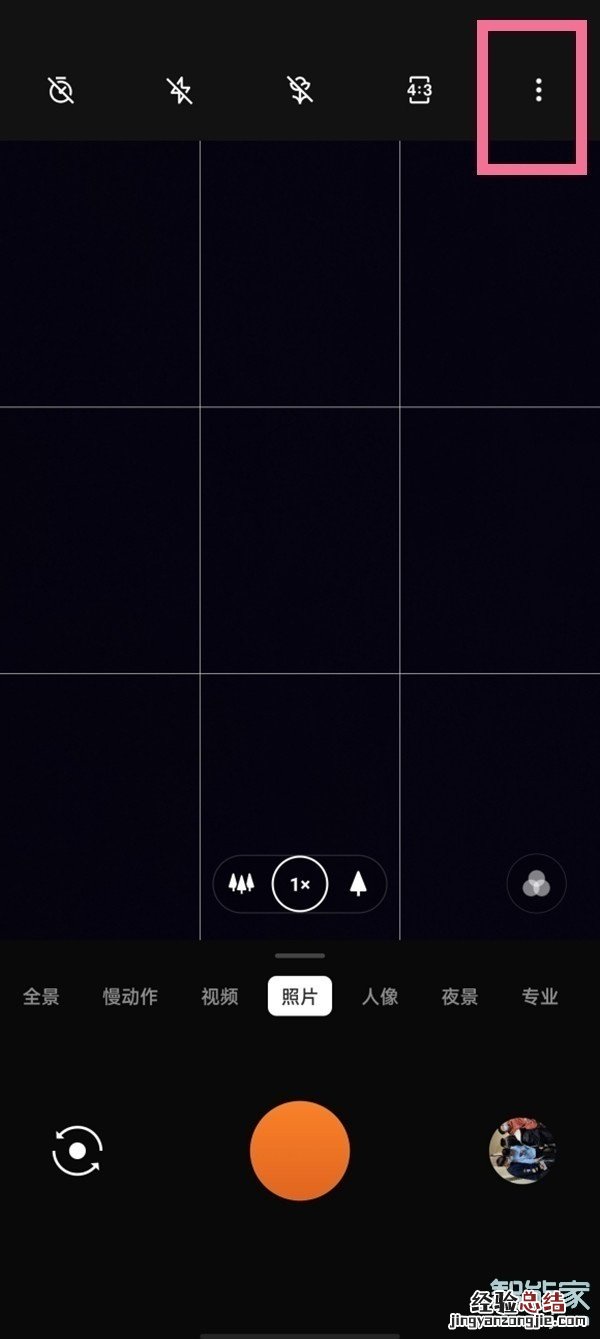Viewport: 600px width, 1339px height.
Task: Switch to the ultra-wide lens
Action: click(241, 884)
